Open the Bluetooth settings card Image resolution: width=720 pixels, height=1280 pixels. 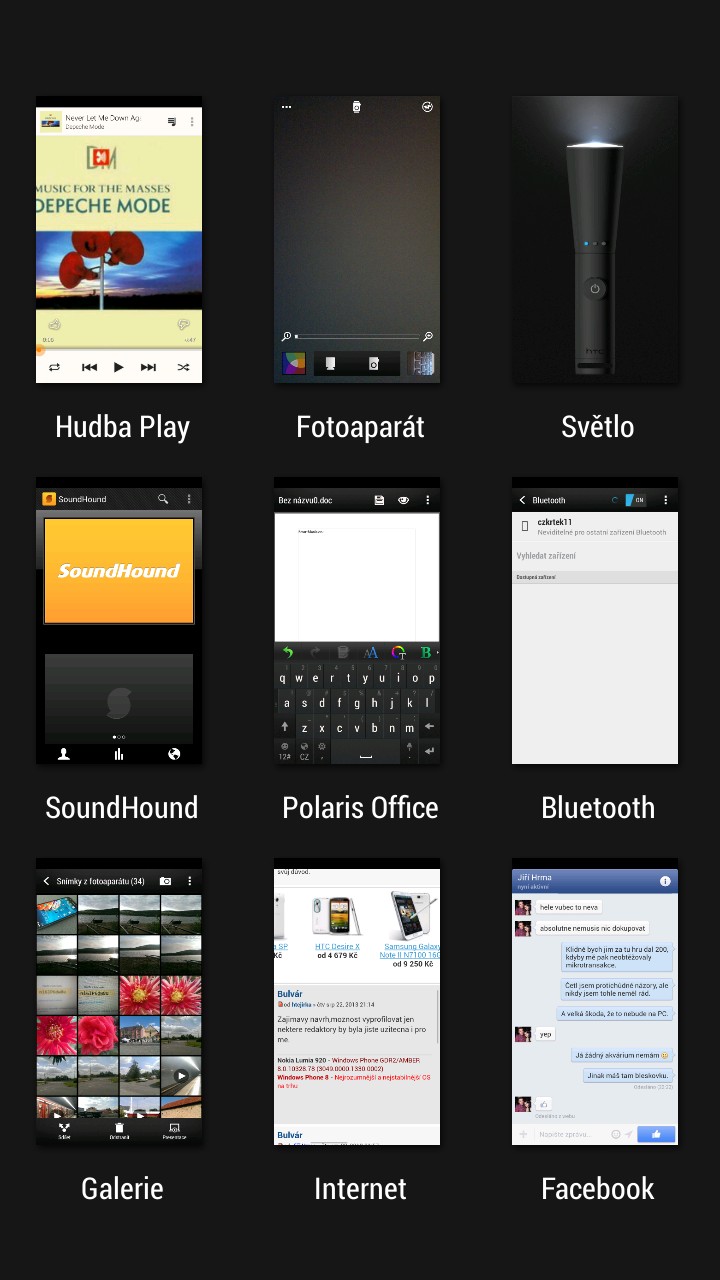click(595, 621)
